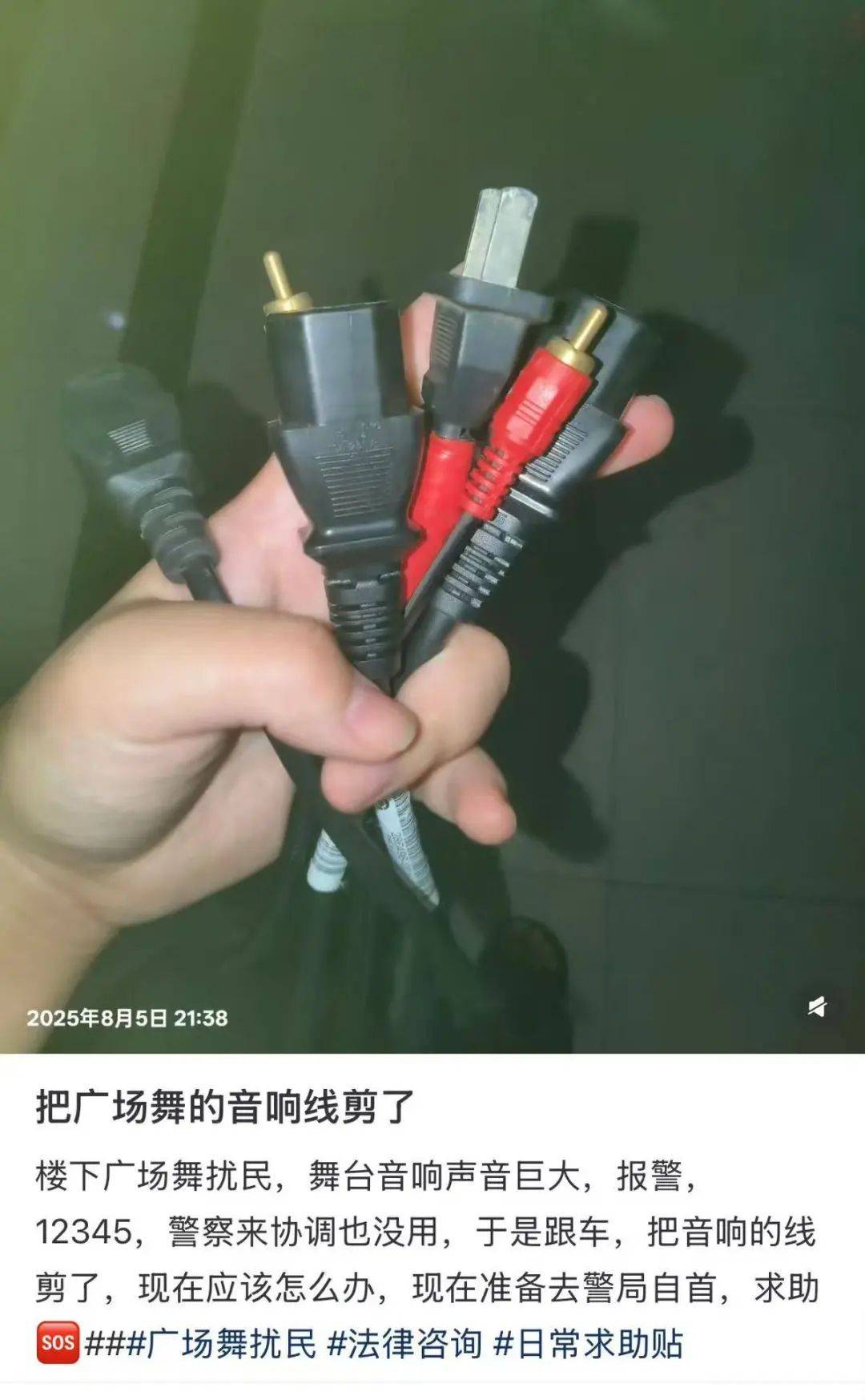Open the #日常求助贴 hashtag
Viewport: 865px width, 1400px height.
point(589,1344)
